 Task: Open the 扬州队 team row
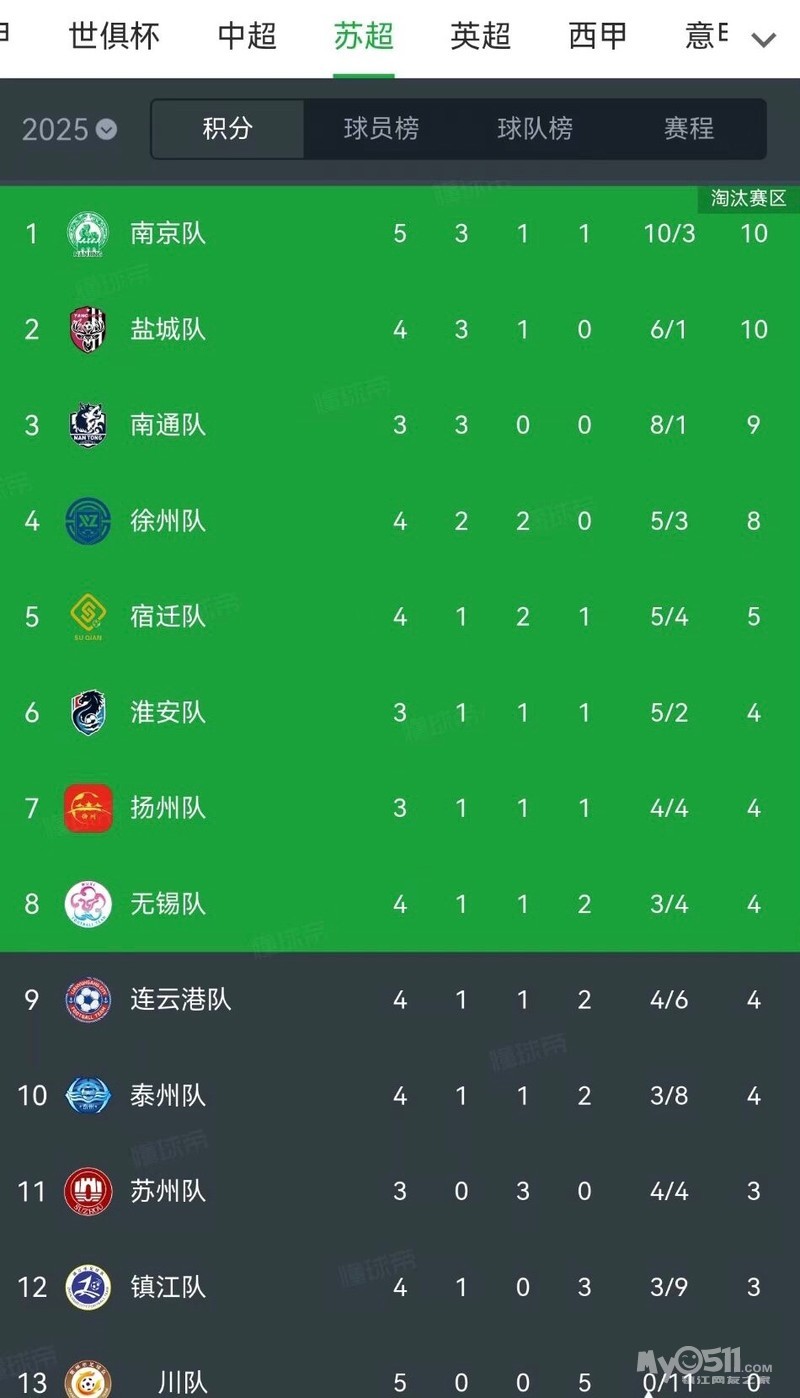tap(168, 808)
